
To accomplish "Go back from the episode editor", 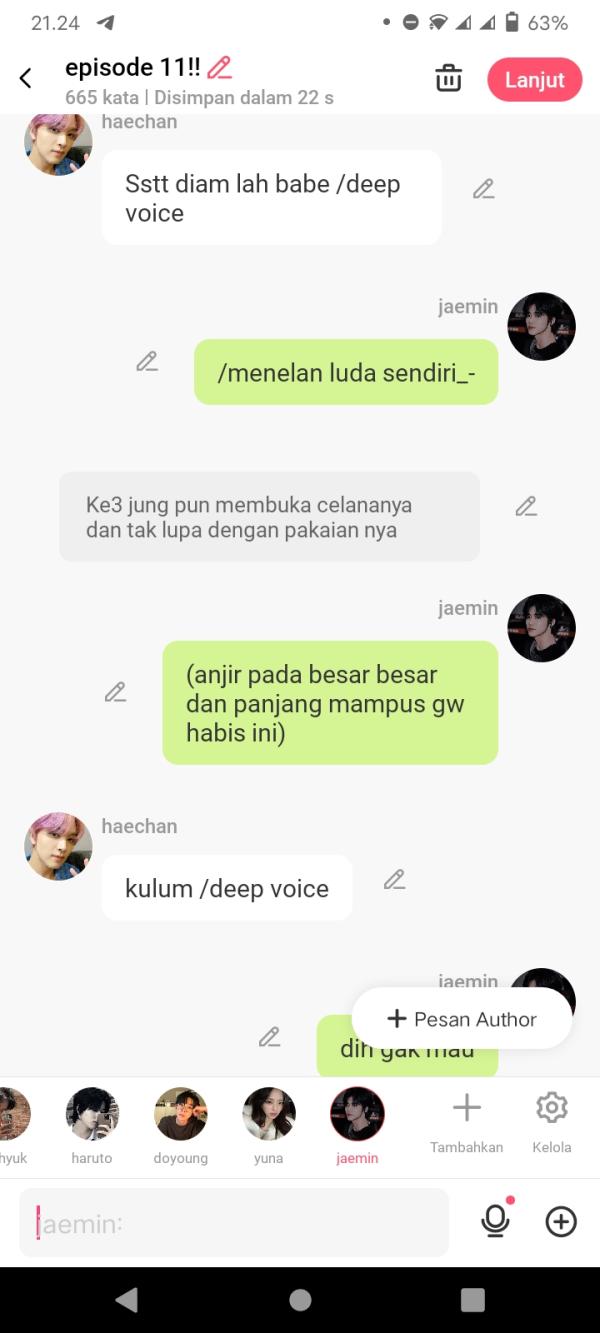I will 26,78.
